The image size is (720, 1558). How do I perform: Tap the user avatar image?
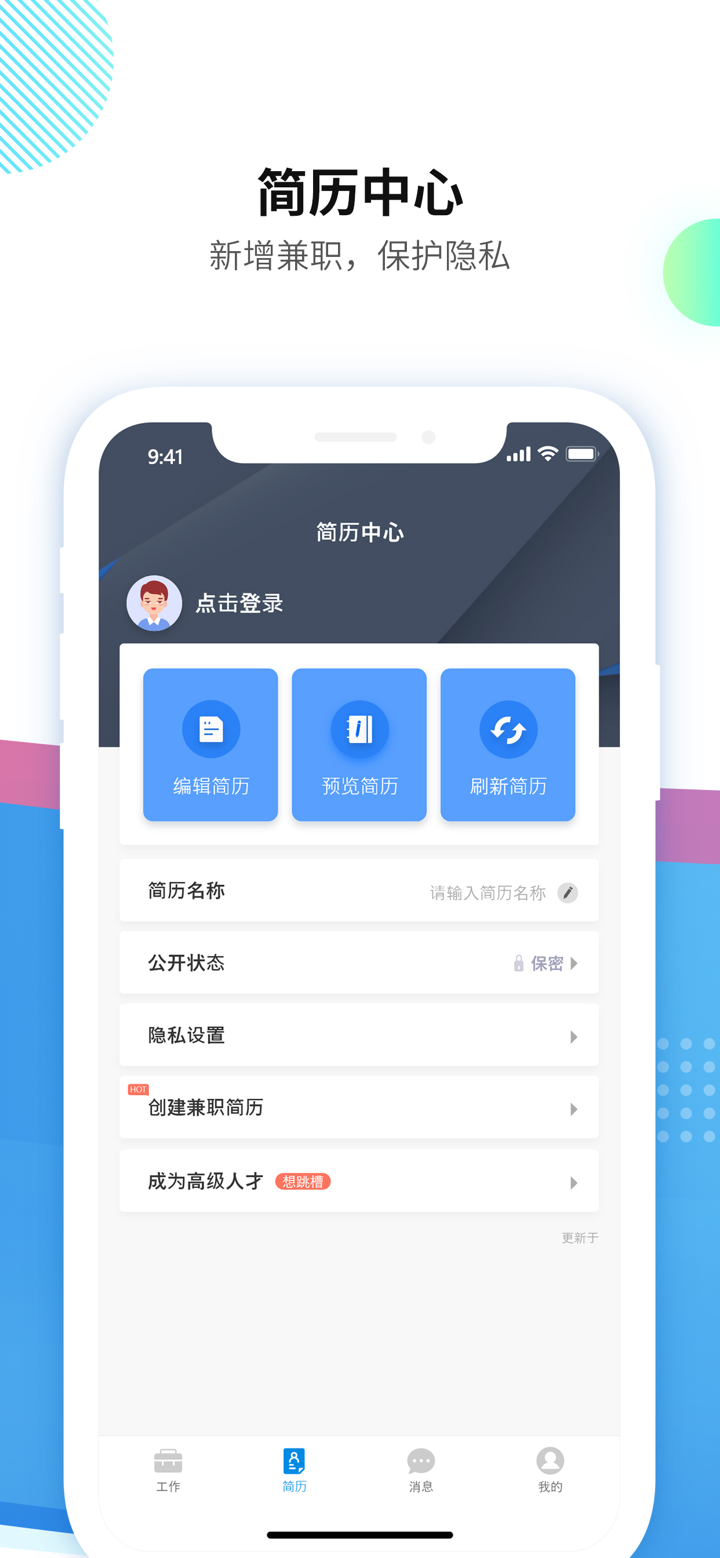click(x=153, y=602)
